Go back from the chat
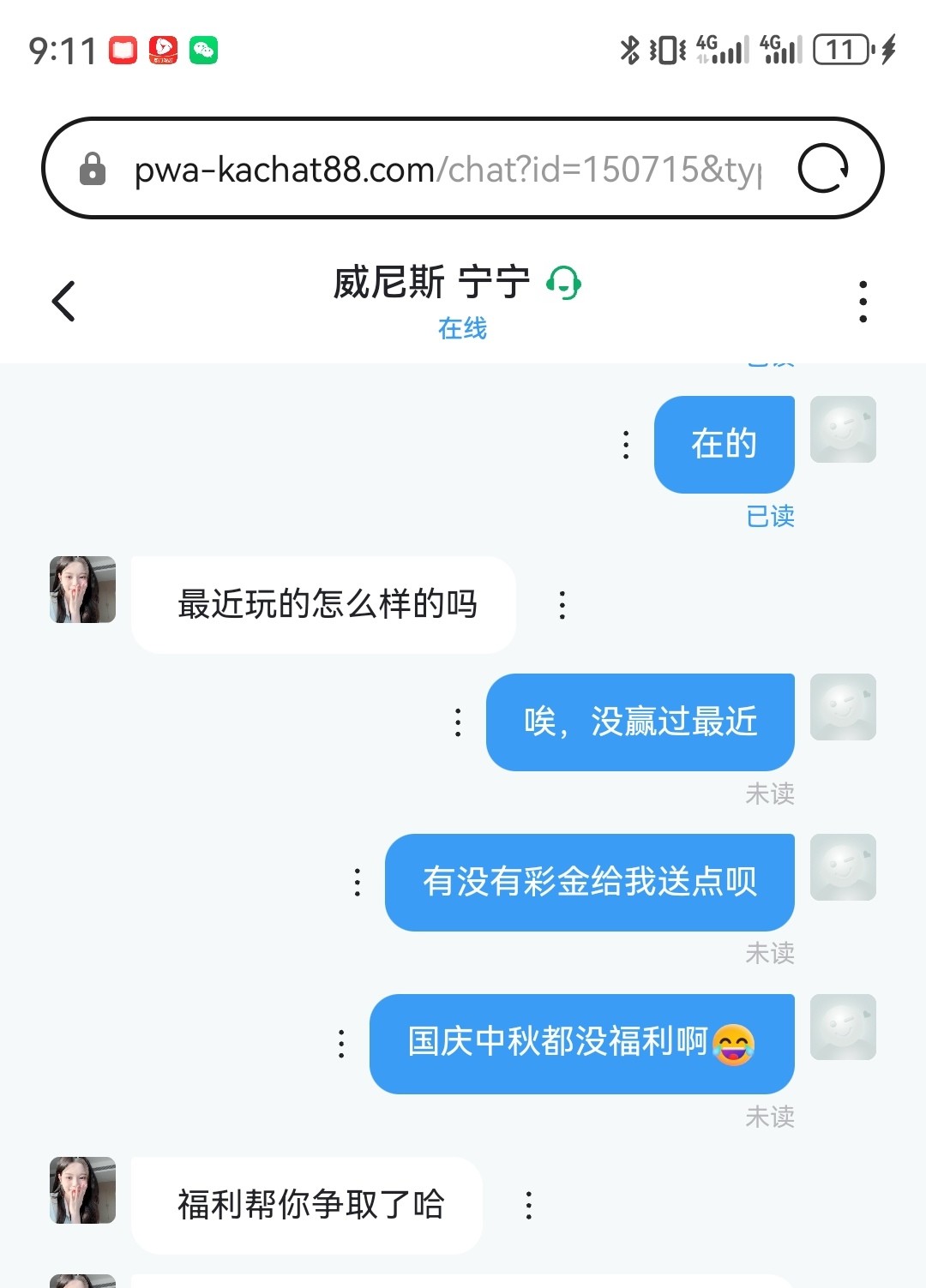 (64, 302)
